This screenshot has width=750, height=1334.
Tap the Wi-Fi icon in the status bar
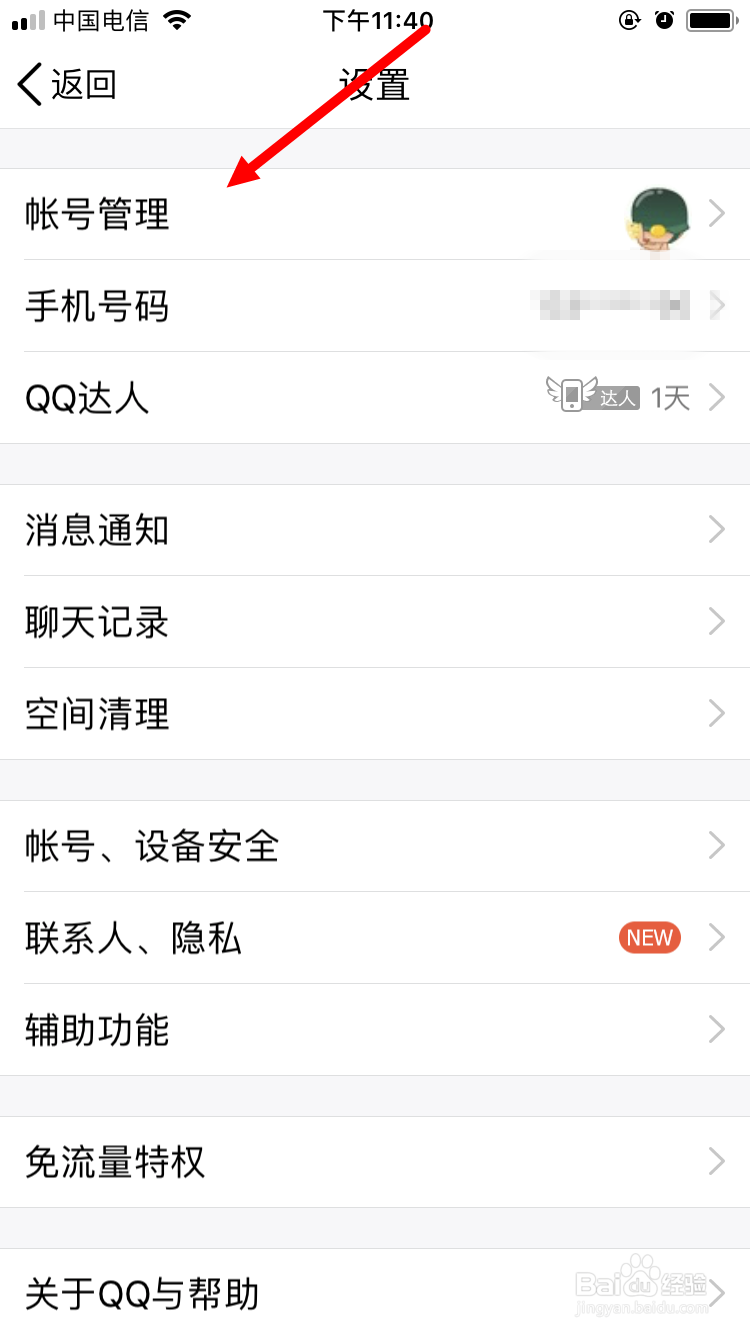[175, 18]
